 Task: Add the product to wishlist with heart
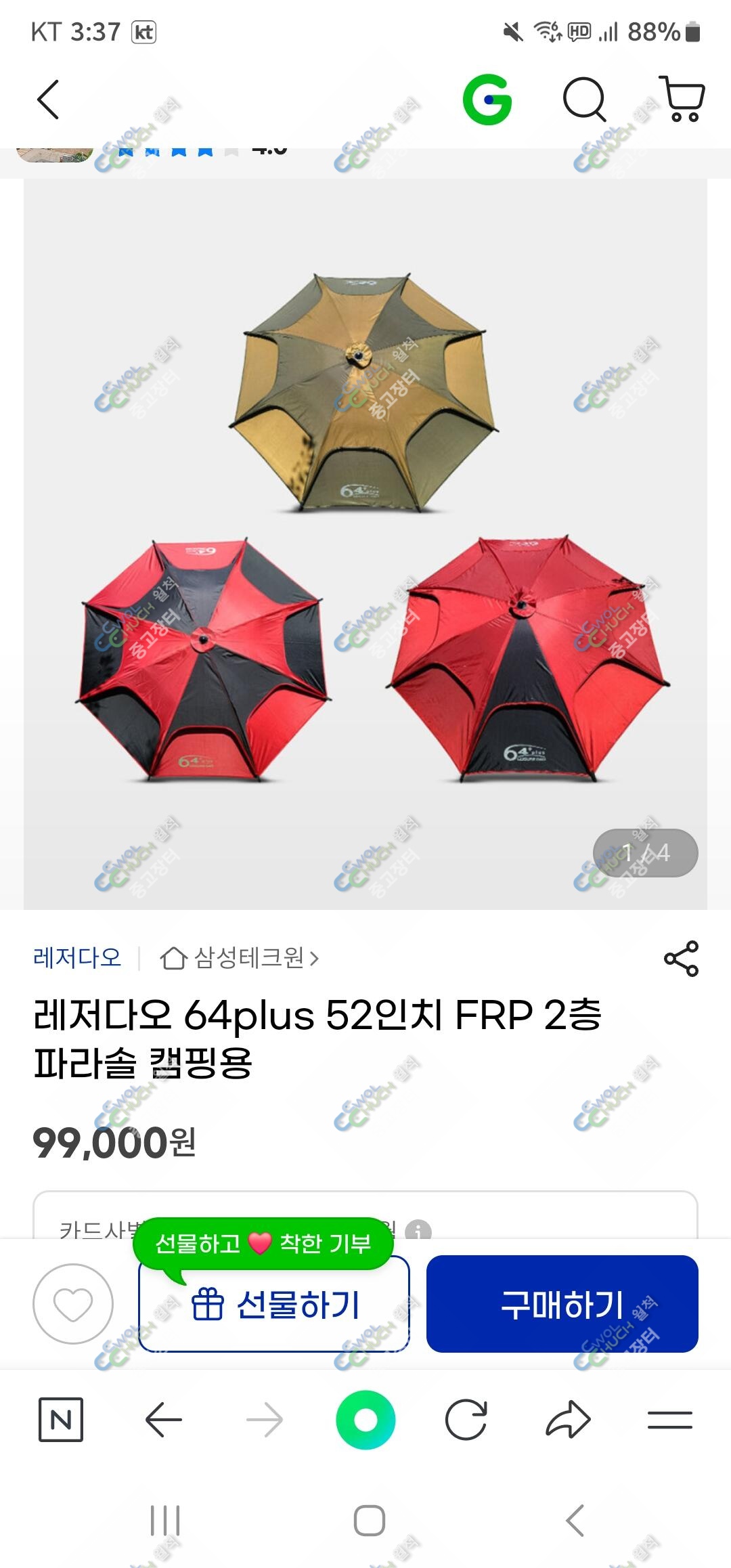(x=73, y=1304)
